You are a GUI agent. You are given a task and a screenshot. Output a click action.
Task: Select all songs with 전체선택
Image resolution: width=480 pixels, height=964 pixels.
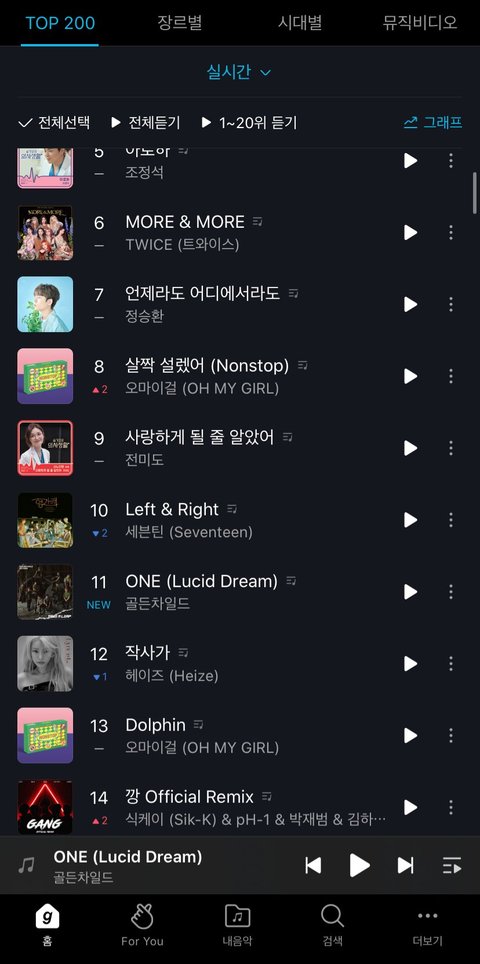click(x=55, y=122)
